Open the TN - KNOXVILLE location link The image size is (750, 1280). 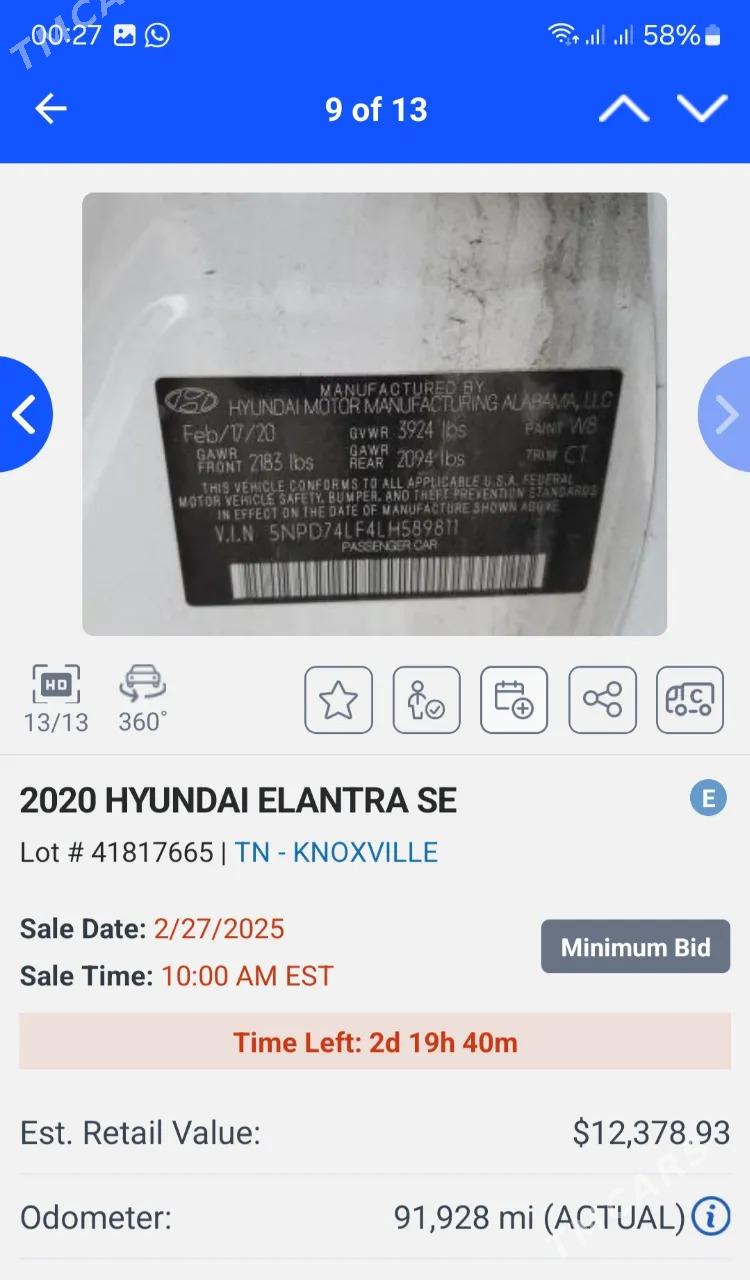click(339, 852)
